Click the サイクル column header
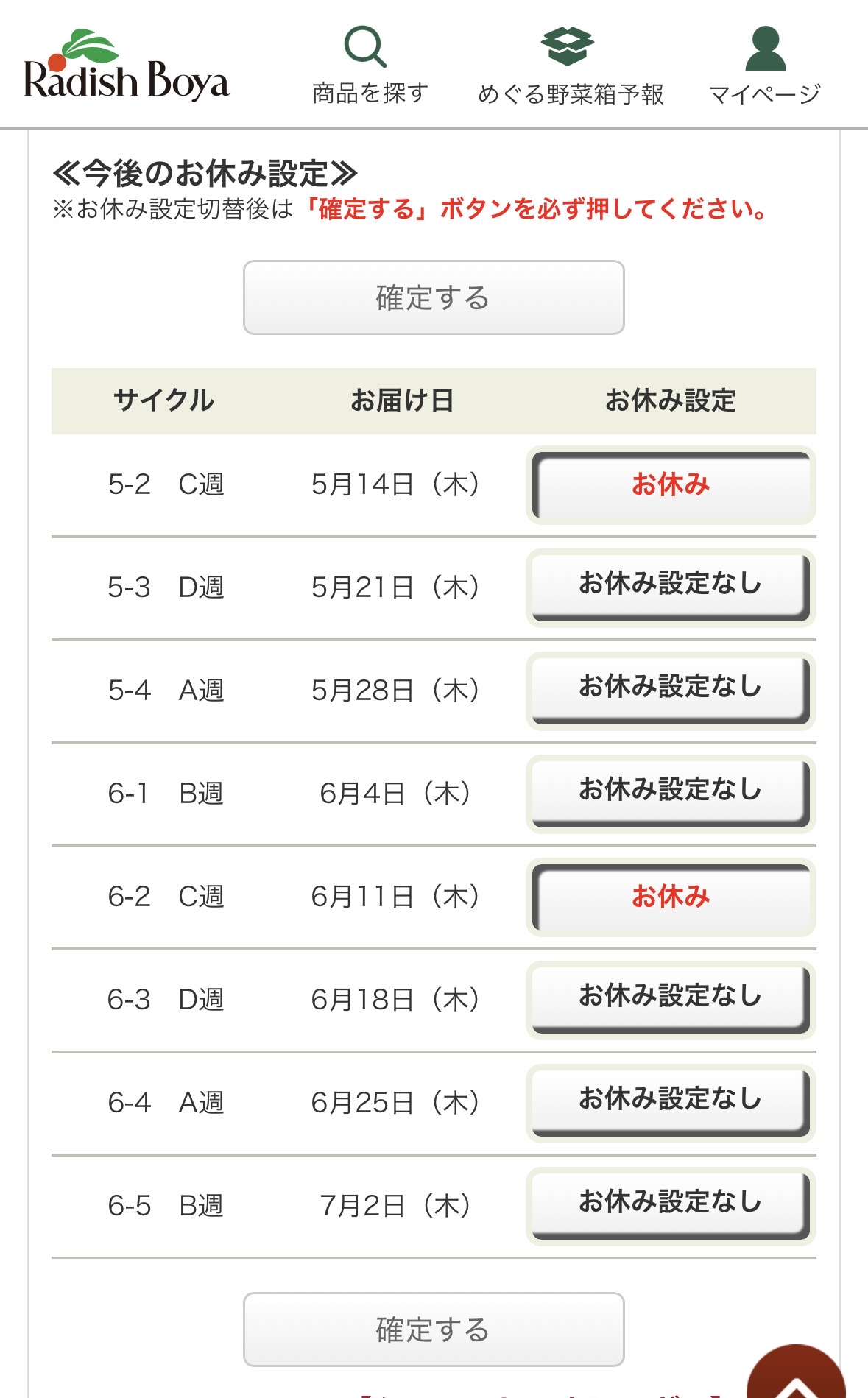The width and height of the screenshot is (868, 1398). [165, 400]
